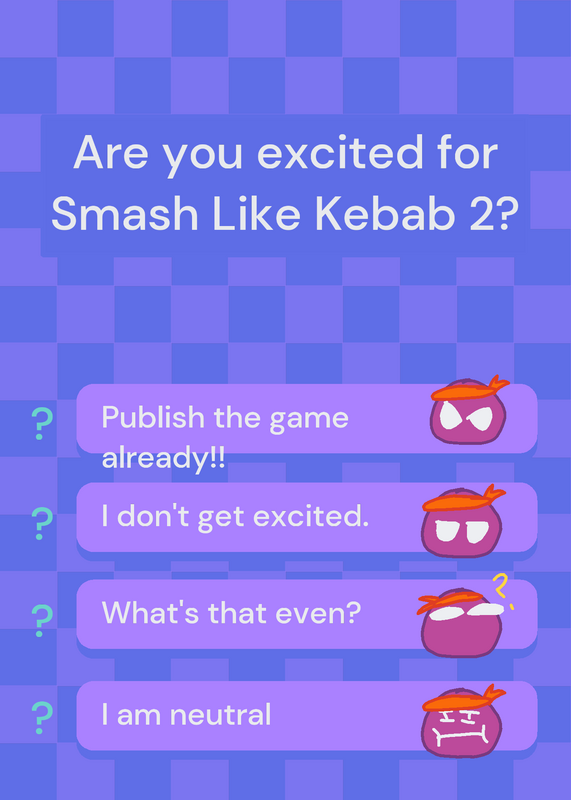Select the I don't get excited answer
Viewport: 571px width, 800px height.
click(306, 517)
